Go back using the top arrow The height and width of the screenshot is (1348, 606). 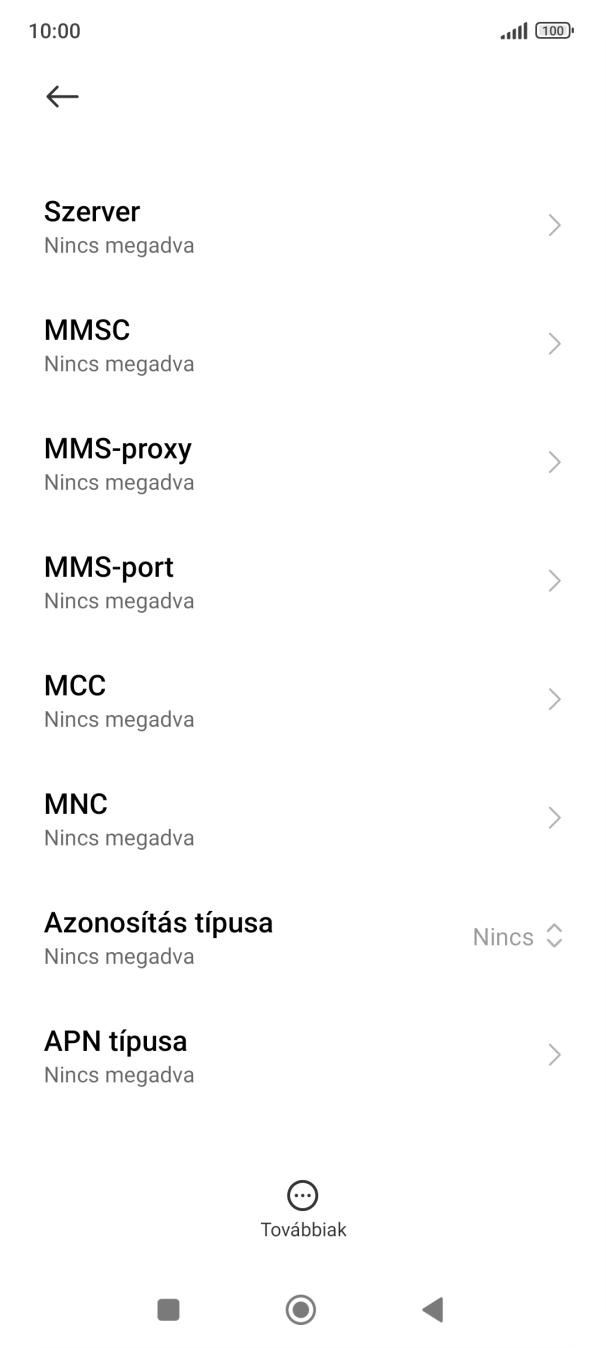point(62,96)
